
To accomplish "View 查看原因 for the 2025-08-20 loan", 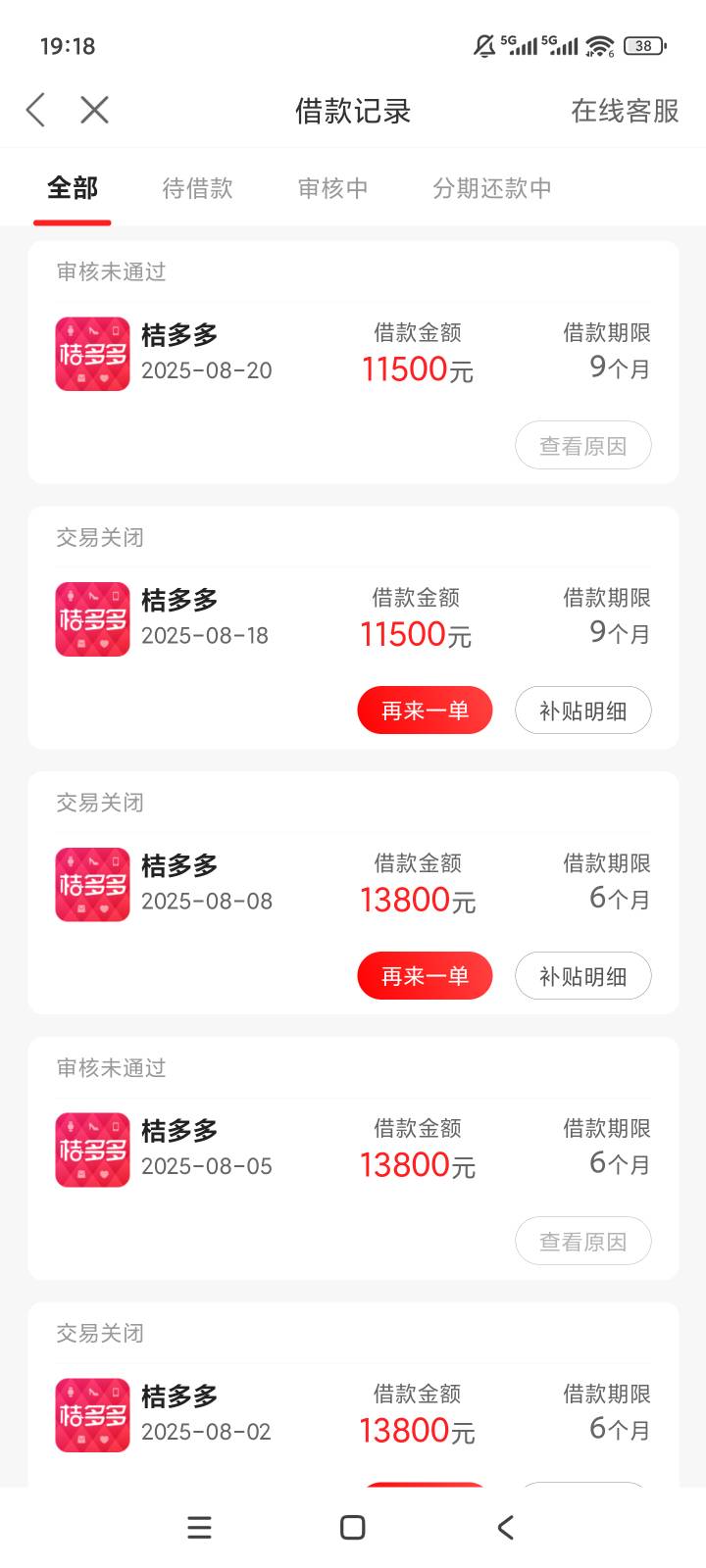I will [x=583, y=446].
